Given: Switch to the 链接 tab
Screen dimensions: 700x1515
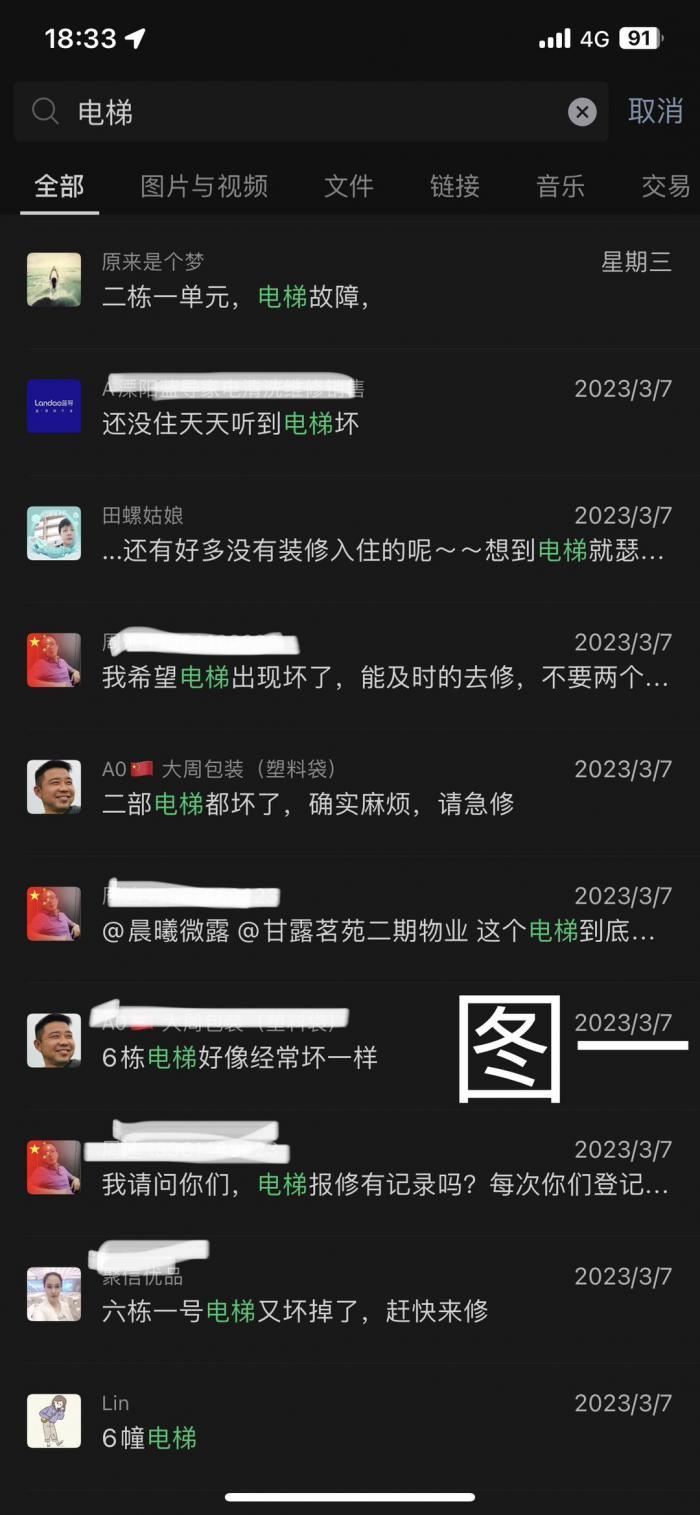Looking at the screenshot, I should click(x=455, y=186).
